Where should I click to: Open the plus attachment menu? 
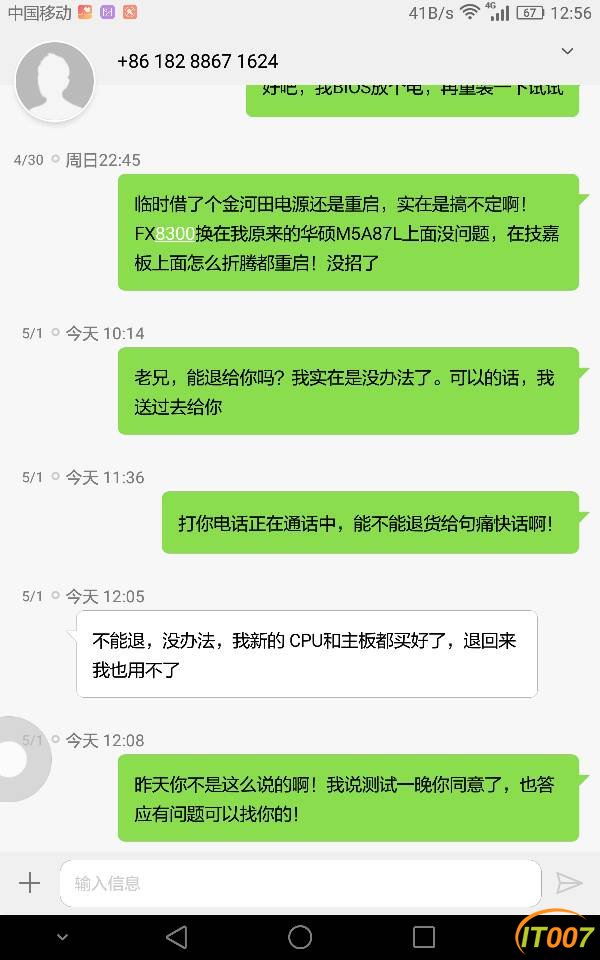tap(30, 882)
